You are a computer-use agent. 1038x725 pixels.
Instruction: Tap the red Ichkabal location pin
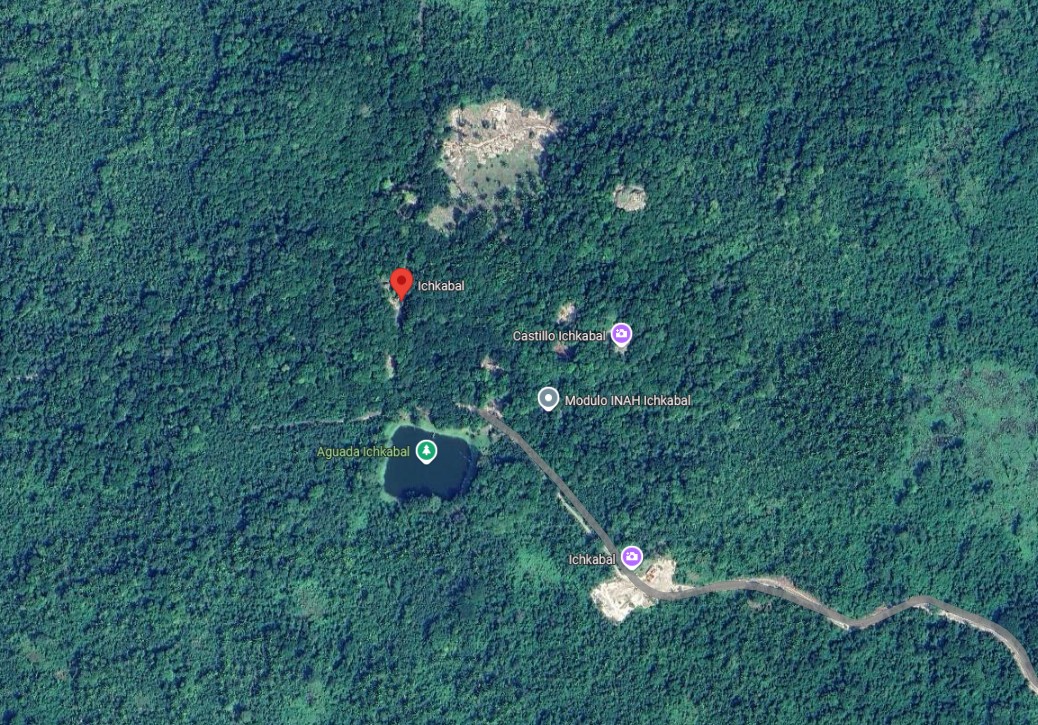point(401,283)
